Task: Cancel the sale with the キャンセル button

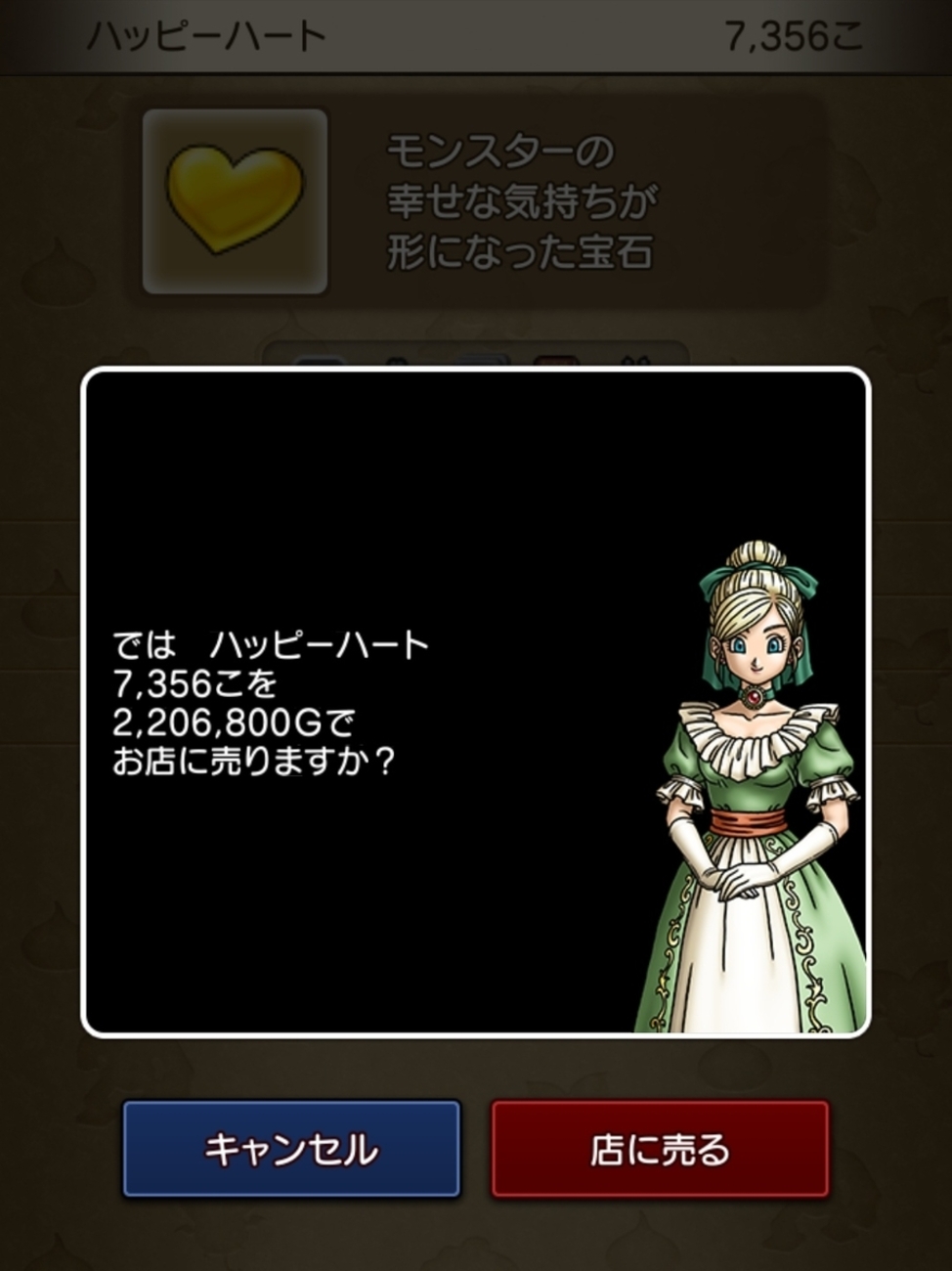Action: (x=290, y=1150)
